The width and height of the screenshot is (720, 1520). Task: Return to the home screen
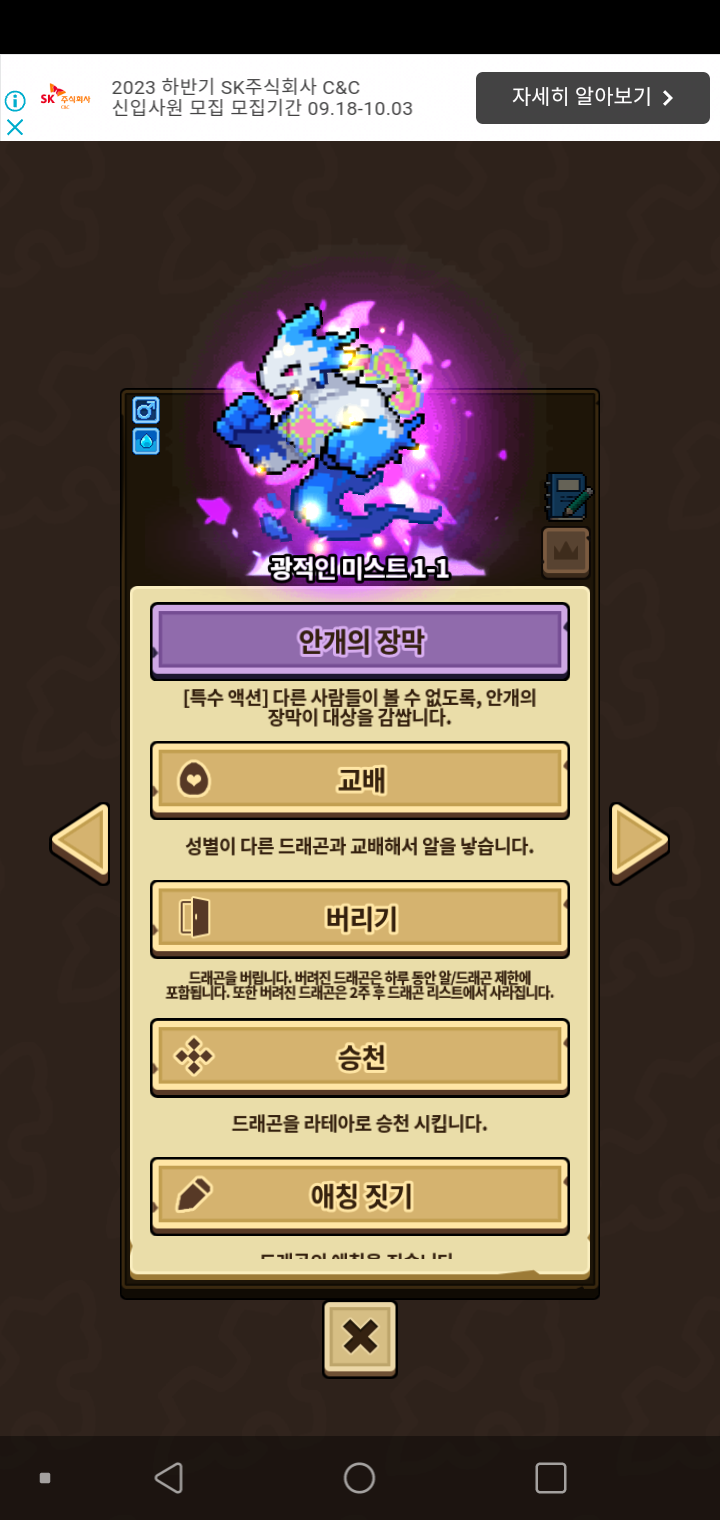coord(359,1478)
